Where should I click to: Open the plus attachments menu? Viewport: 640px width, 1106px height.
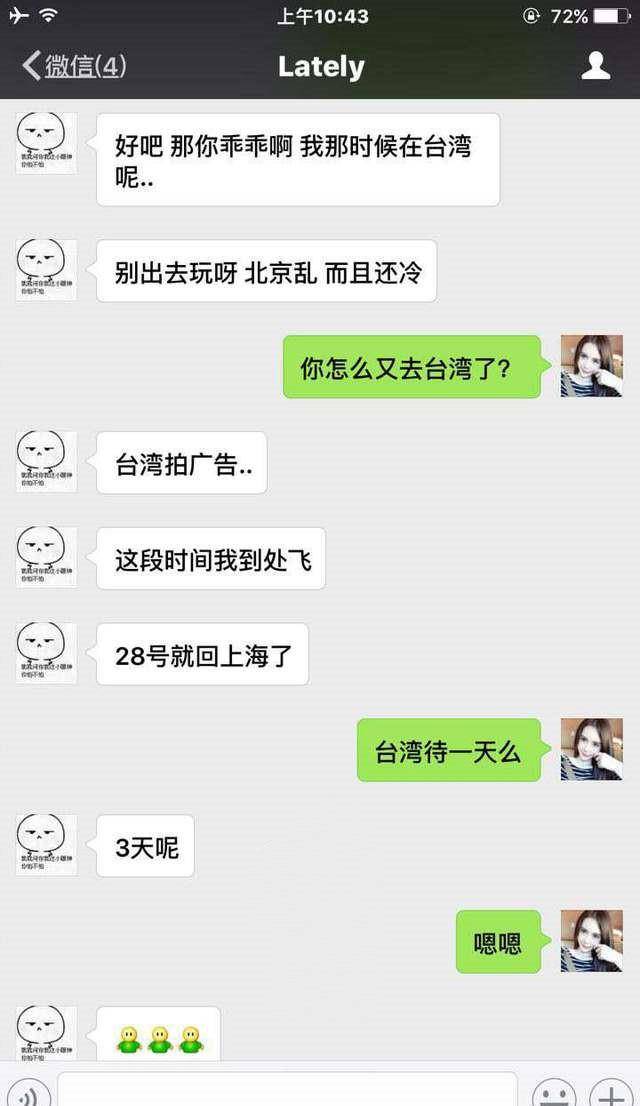(612, 1093)
